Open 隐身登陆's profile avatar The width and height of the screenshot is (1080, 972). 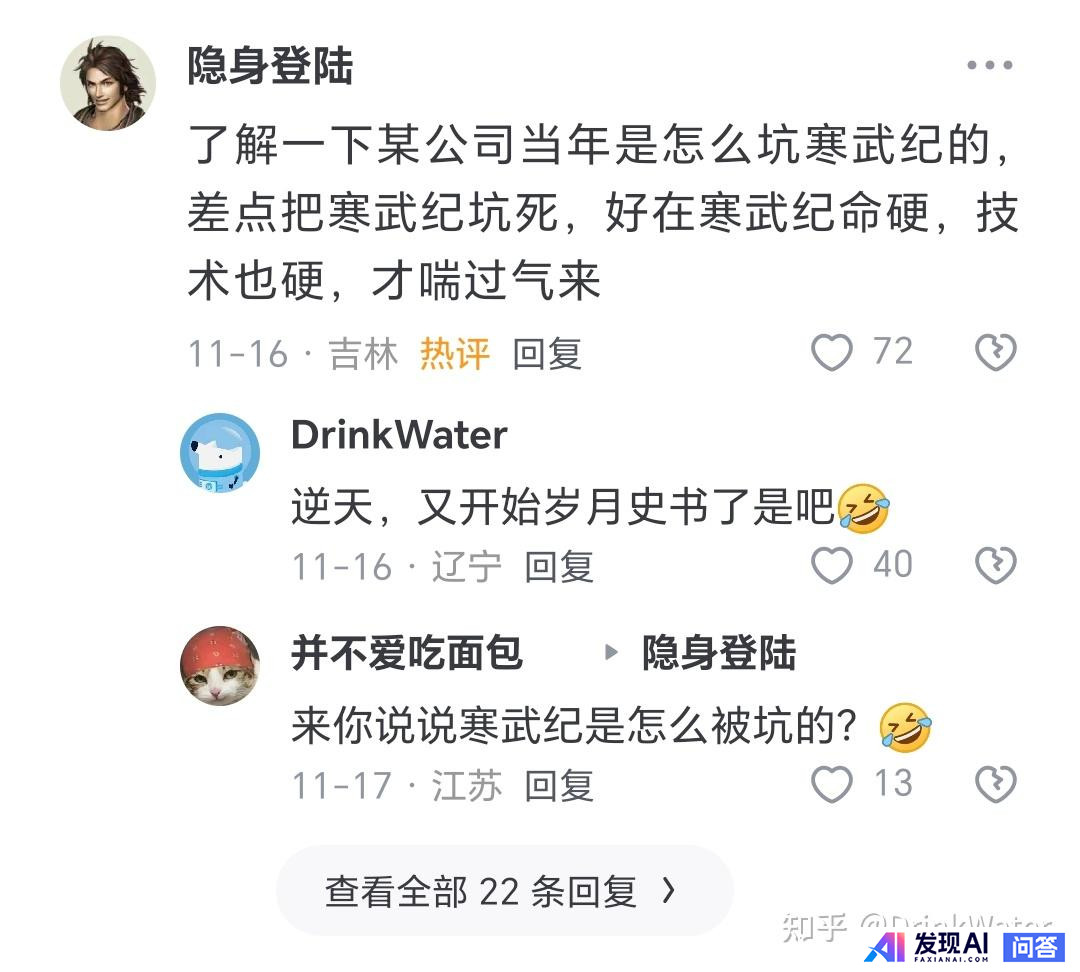click(108, 83)
